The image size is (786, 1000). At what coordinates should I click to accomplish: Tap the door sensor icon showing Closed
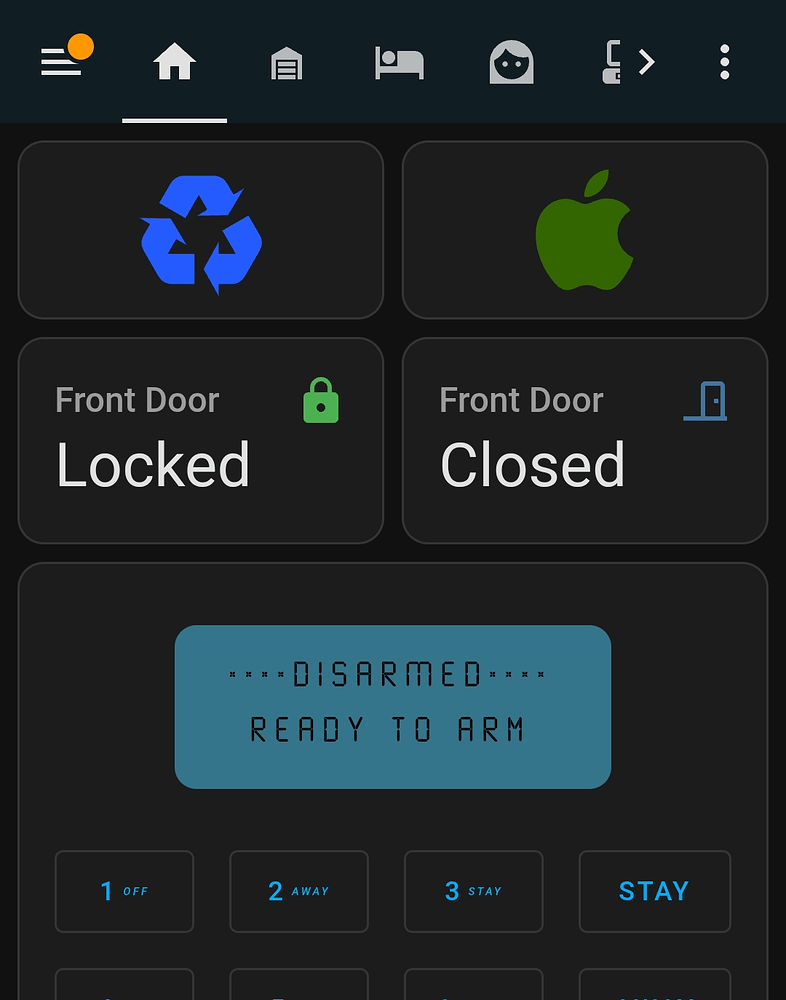706,400
